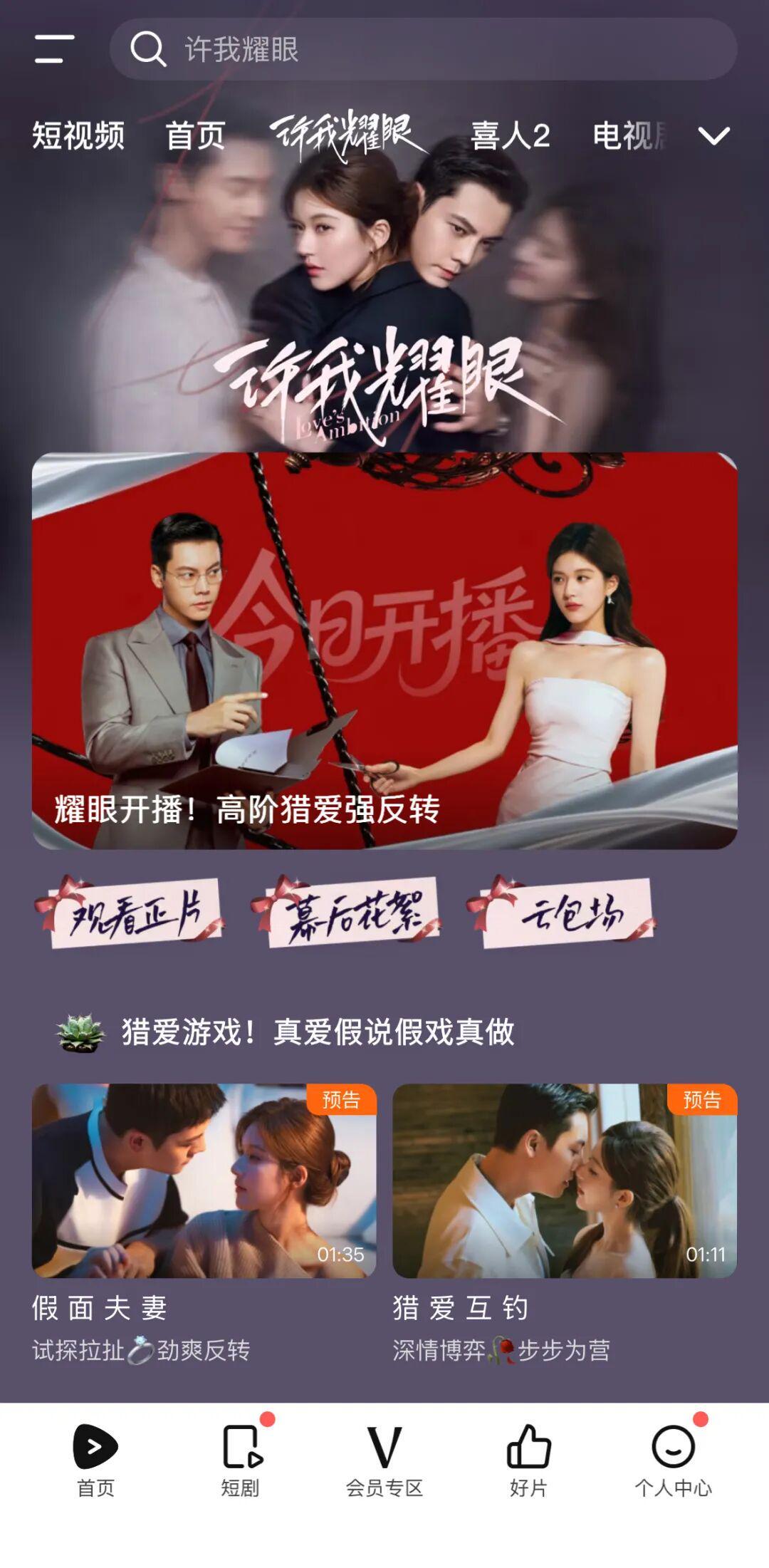Open the 耀眼开播 red banner card

[384, 650]
